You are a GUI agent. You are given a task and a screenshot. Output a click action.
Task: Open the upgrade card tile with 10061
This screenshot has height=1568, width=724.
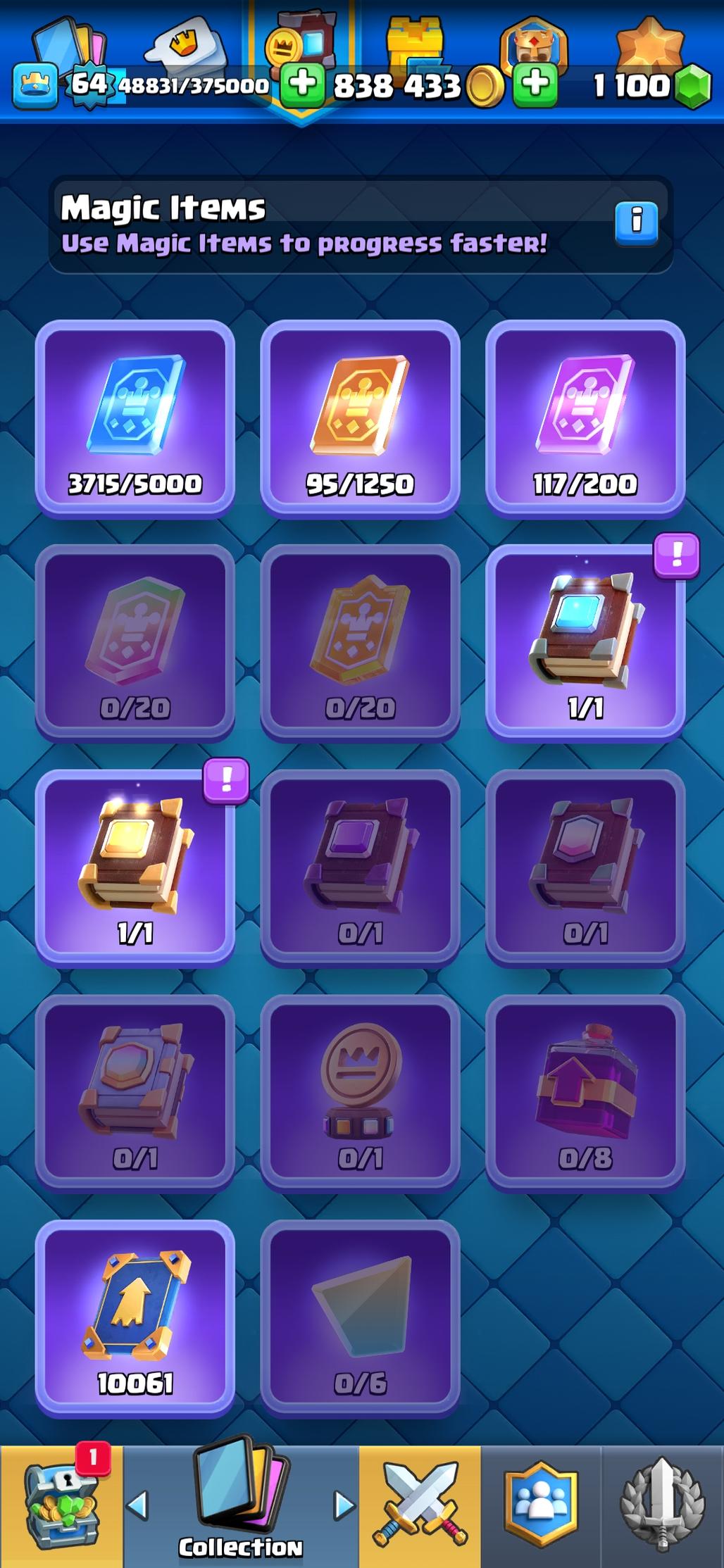coord(135,1318)
